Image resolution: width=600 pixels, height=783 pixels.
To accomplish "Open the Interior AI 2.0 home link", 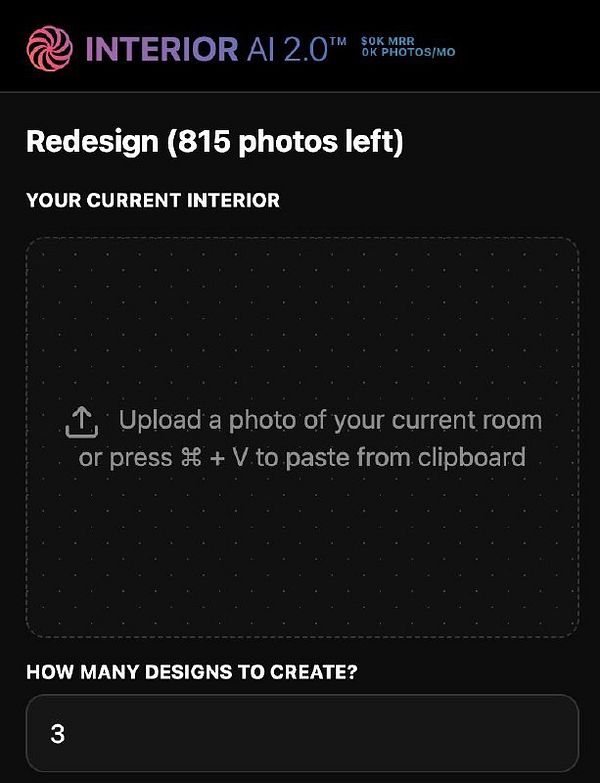I will [x=190, y=47].
